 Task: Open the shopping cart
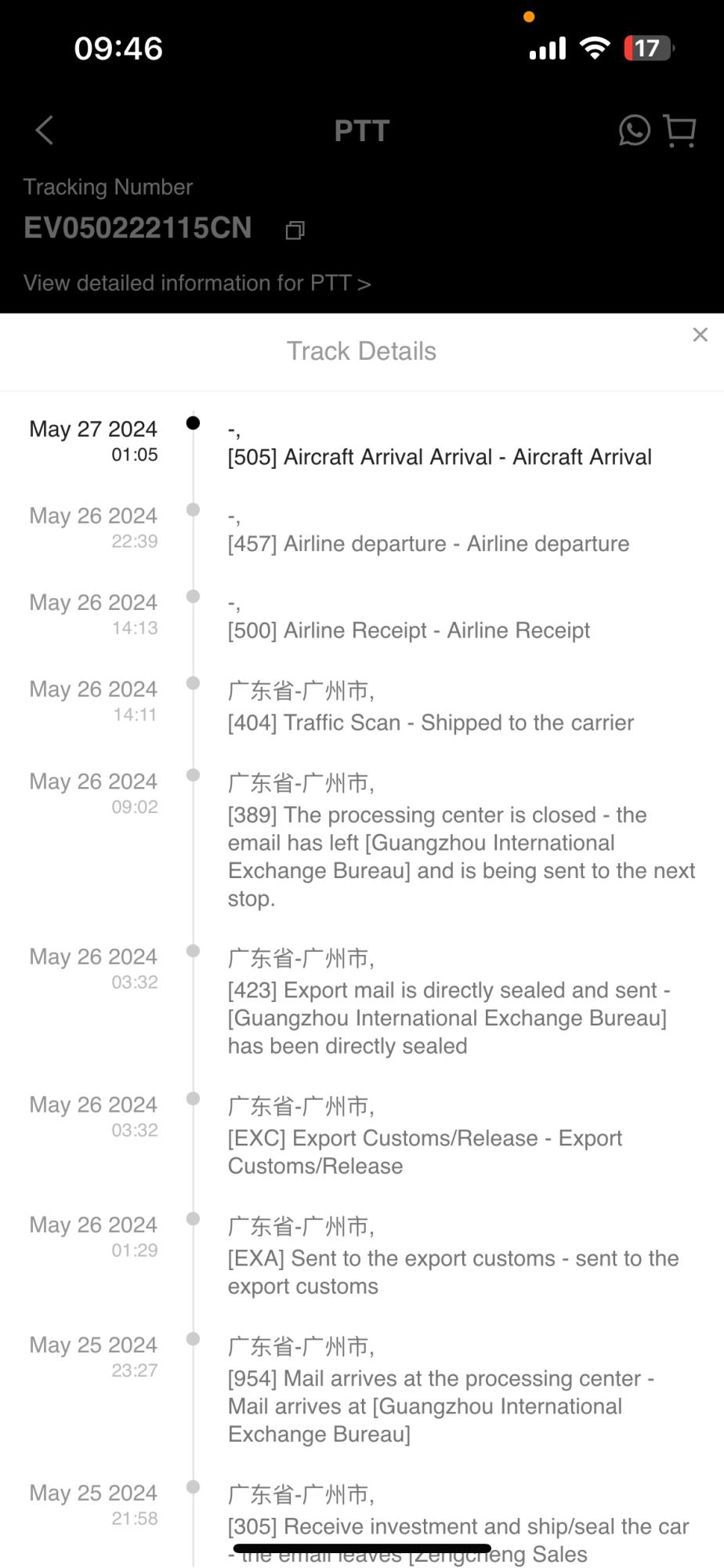(x=679, y=130)
